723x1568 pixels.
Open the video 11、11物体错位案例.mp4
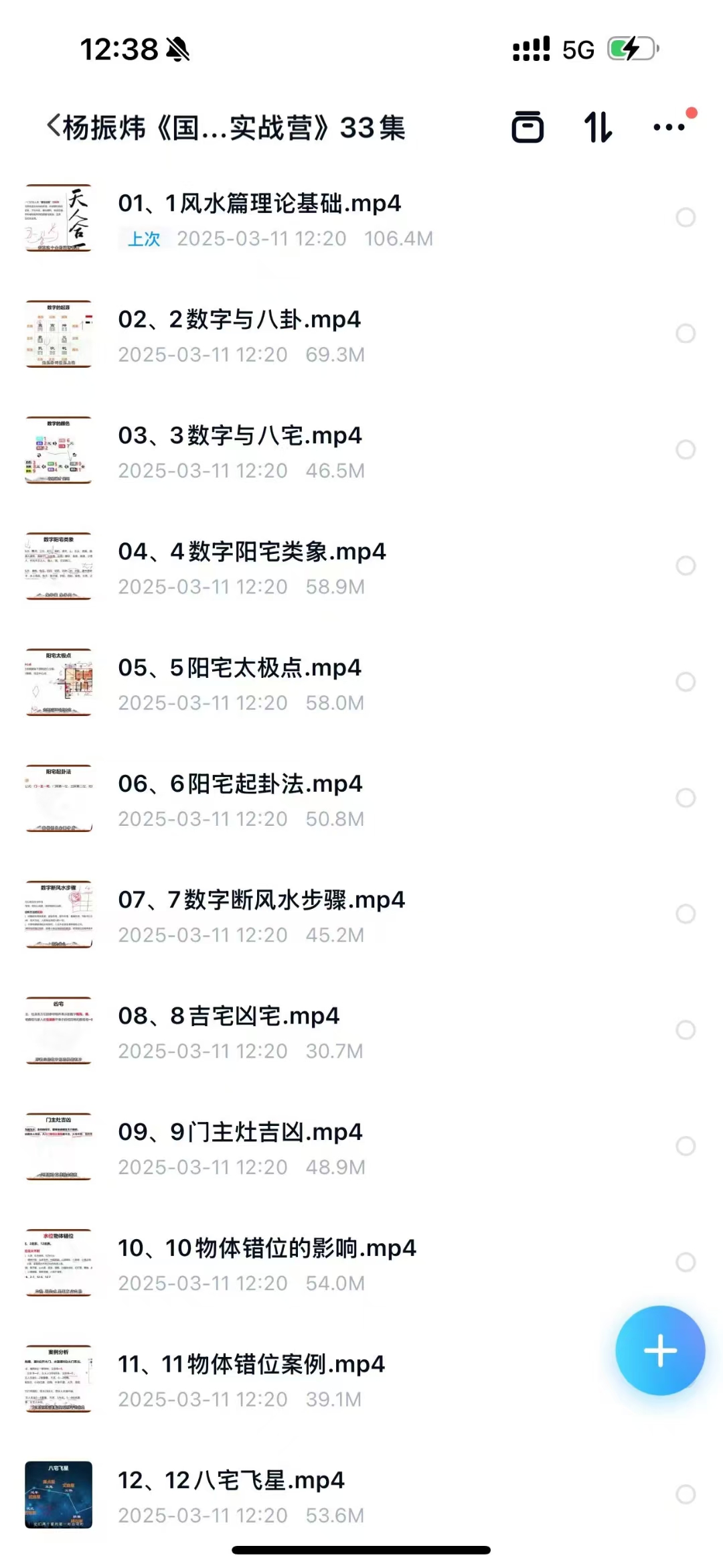(x=251, y=1364)
